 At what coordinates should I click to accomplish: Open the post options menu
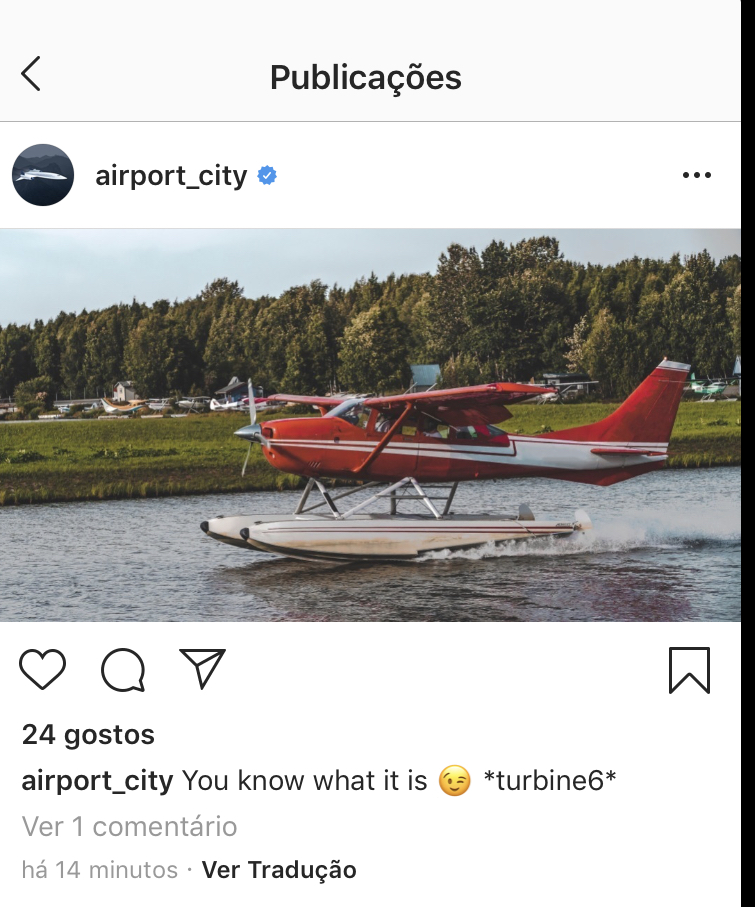[x=696, y=176]
